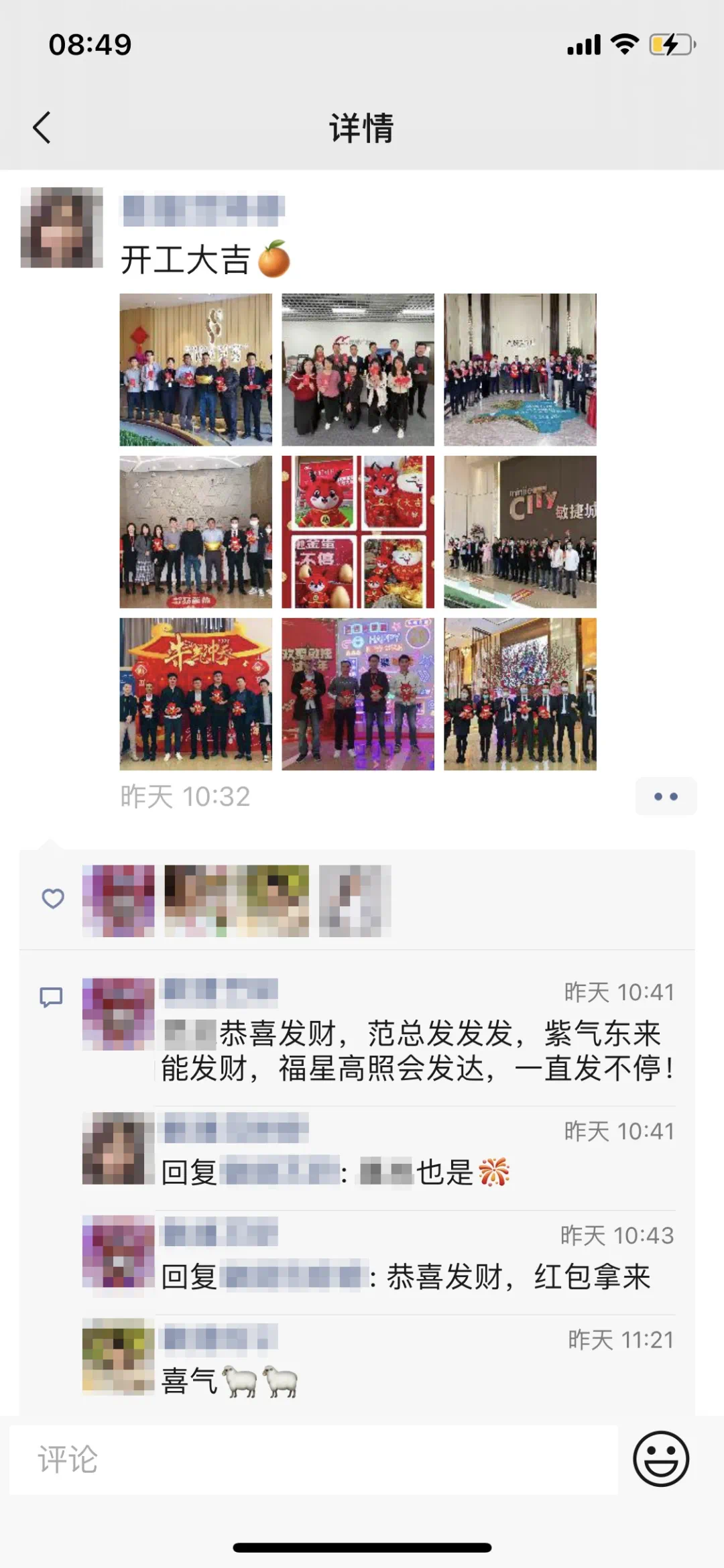Open the emoji picker smiley
The height and width of the screenshot is (1568, 724).
[661, 1459]
